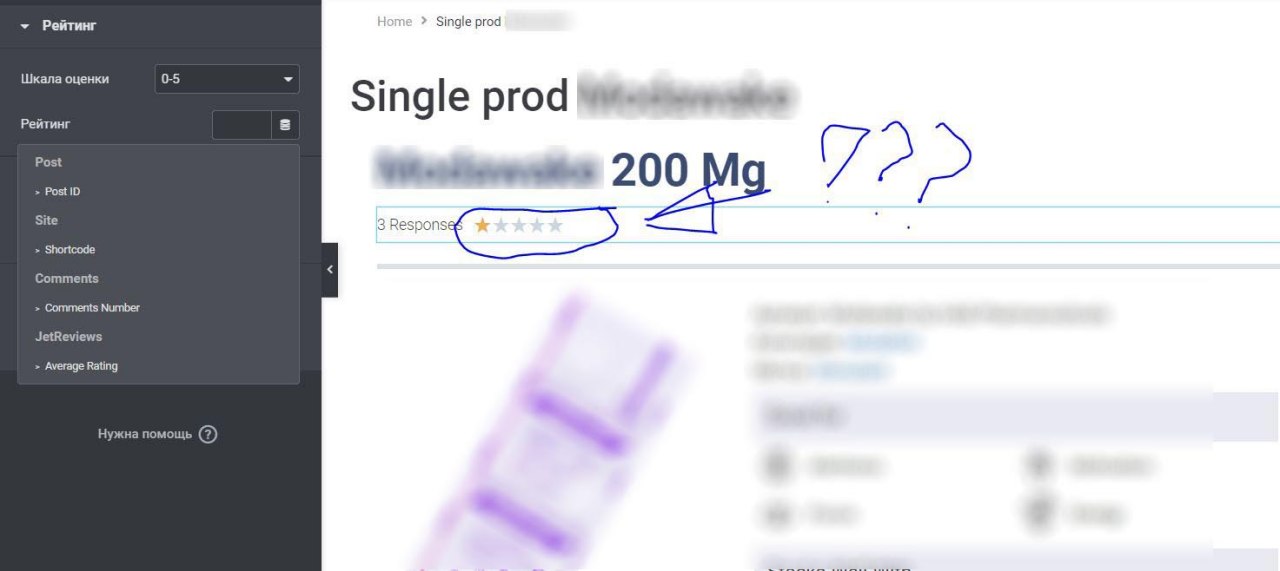Choose Average Rating from JetReviews

81,366
